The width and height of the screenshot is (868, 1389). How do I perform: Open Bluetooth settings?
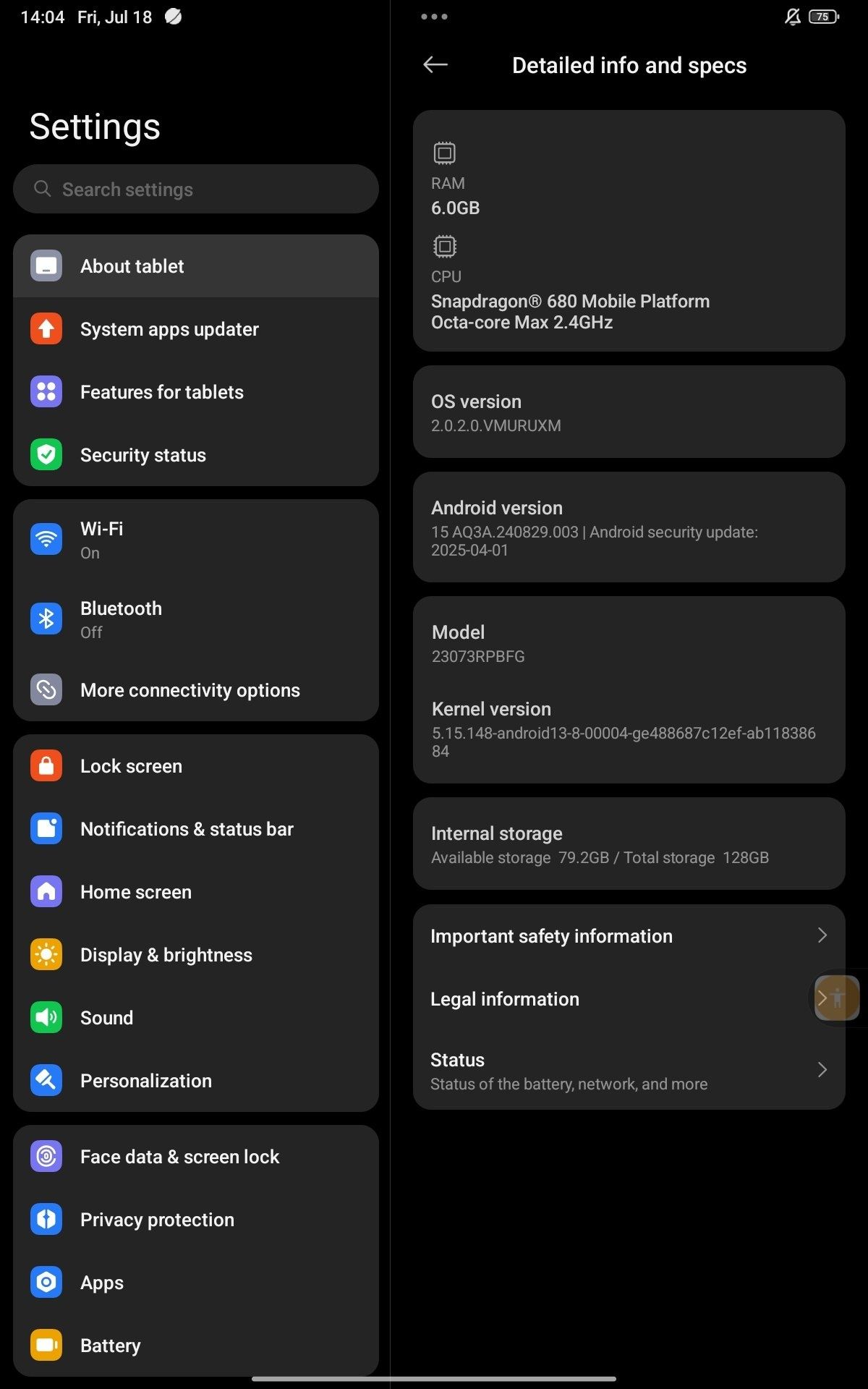(x=196, y=619)
